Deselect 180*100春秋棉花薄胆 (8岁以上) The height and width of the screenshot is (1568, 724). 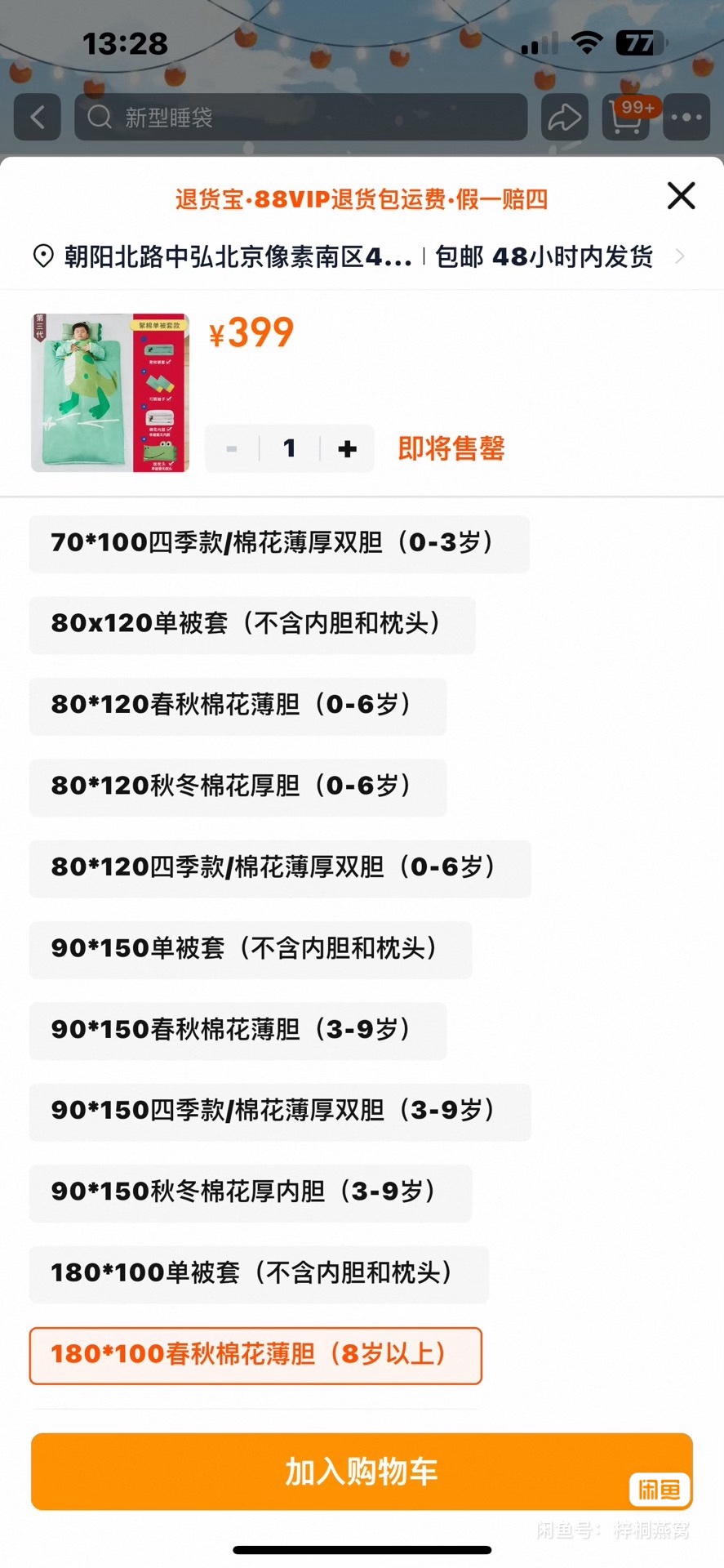click(255, 1355)
